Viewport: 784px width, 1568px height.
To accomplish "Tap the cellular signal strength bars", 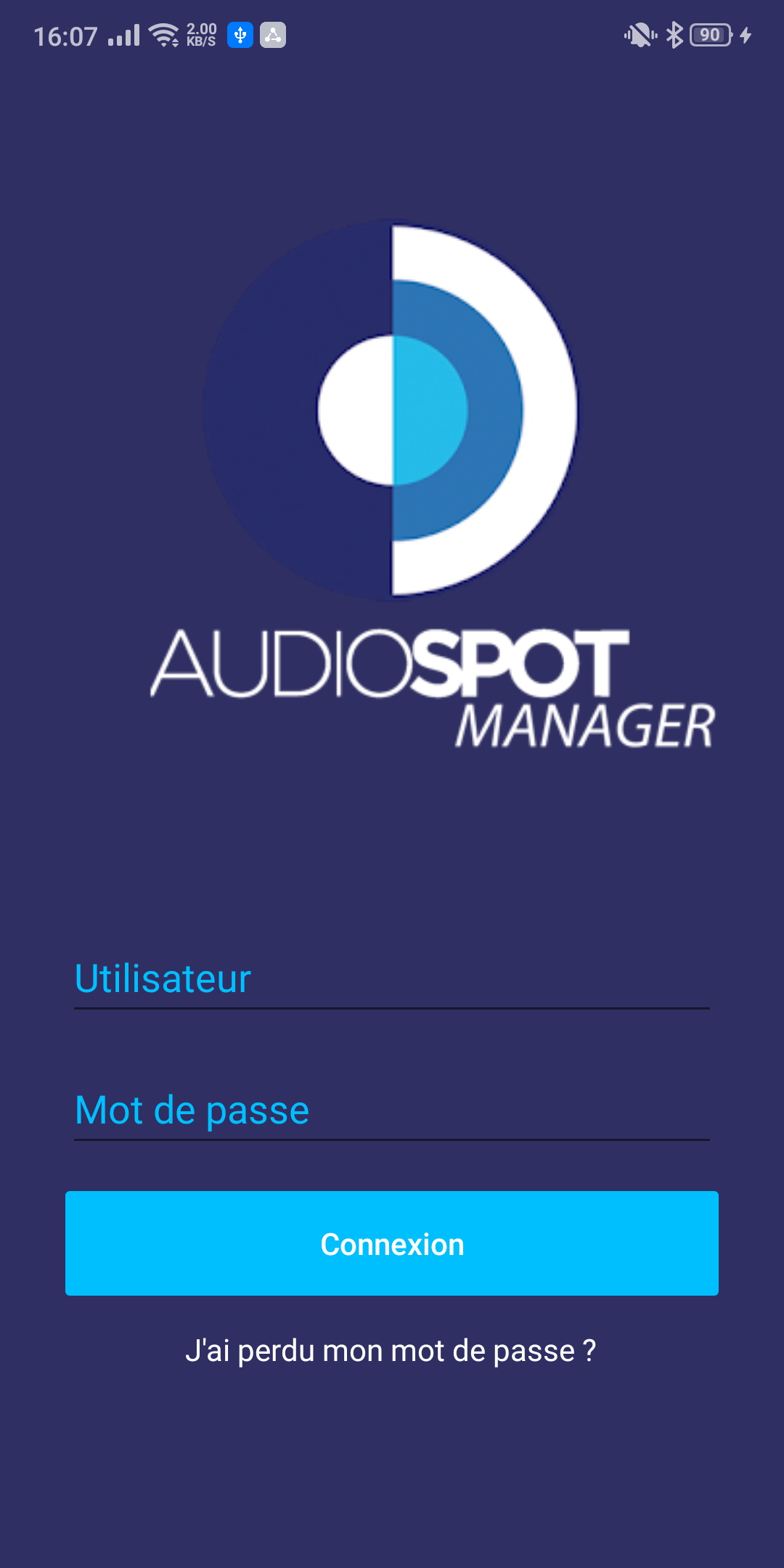I will click(122, 35).
